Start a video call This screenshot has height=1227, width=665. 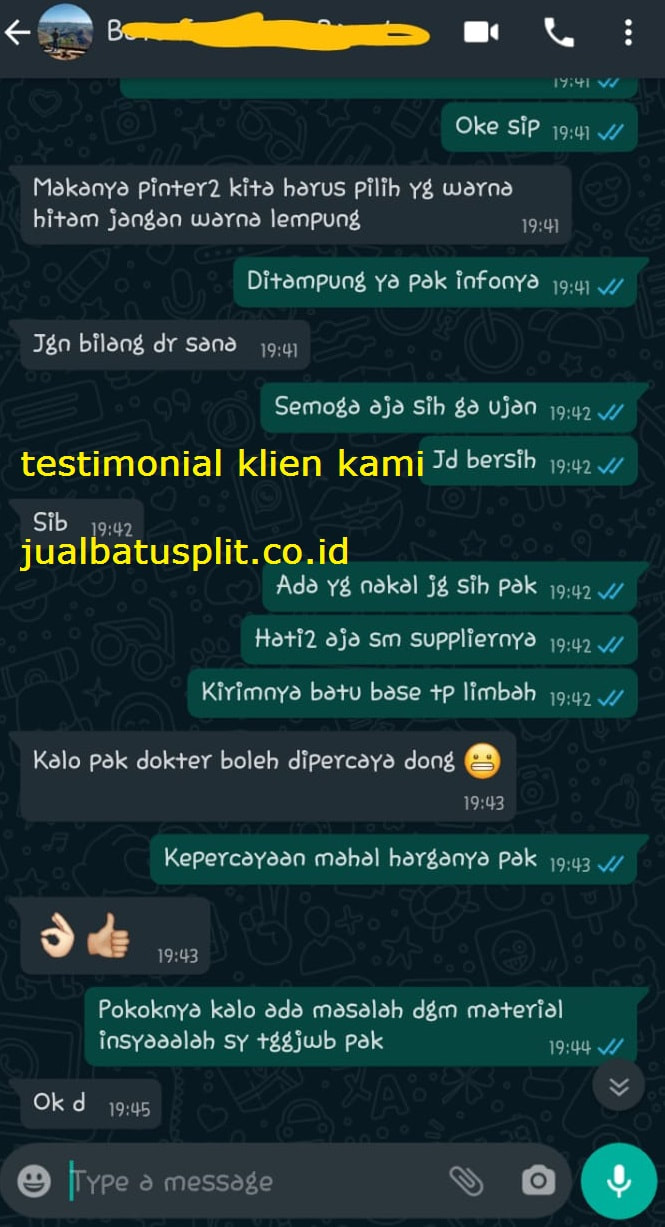point(481,32)
